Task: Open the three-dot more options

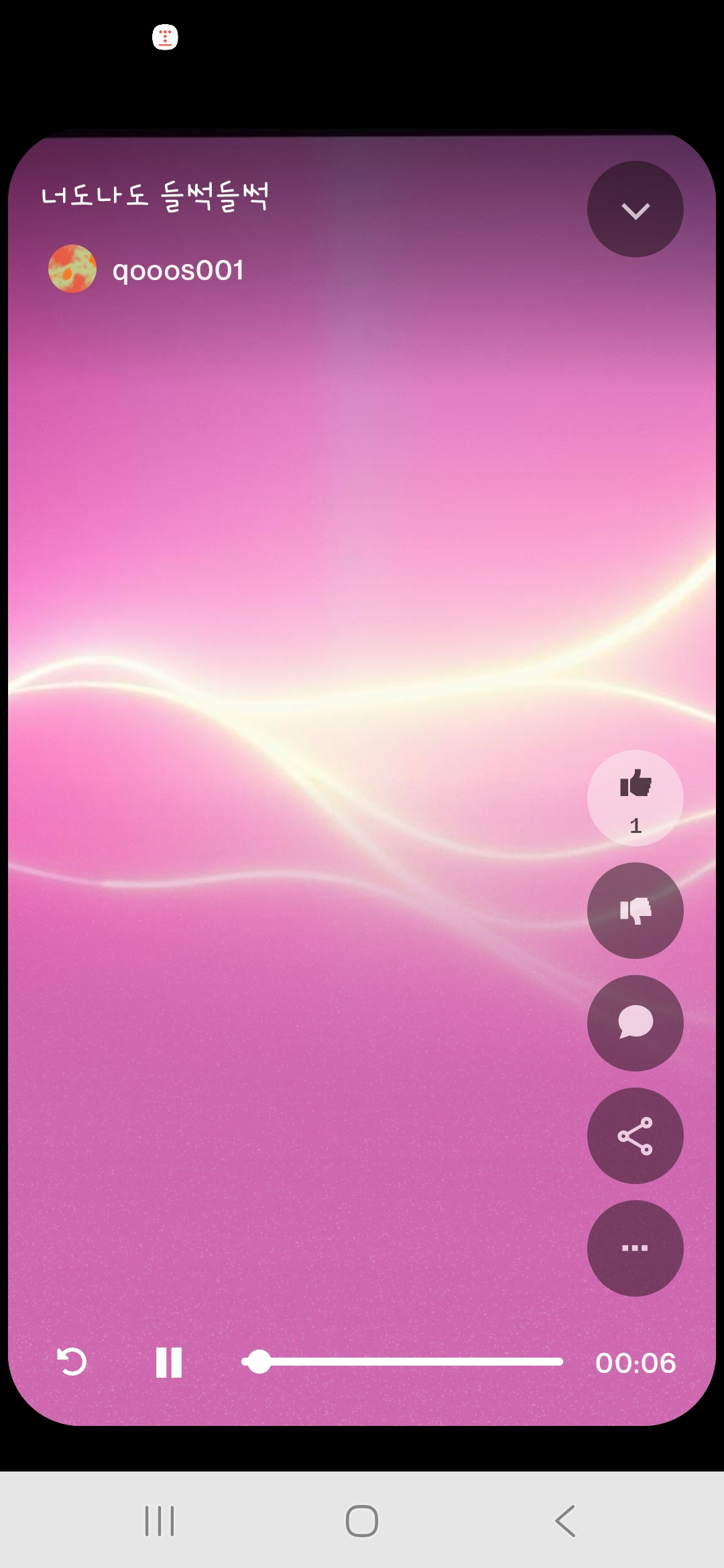Action: tap(635, 1248)
